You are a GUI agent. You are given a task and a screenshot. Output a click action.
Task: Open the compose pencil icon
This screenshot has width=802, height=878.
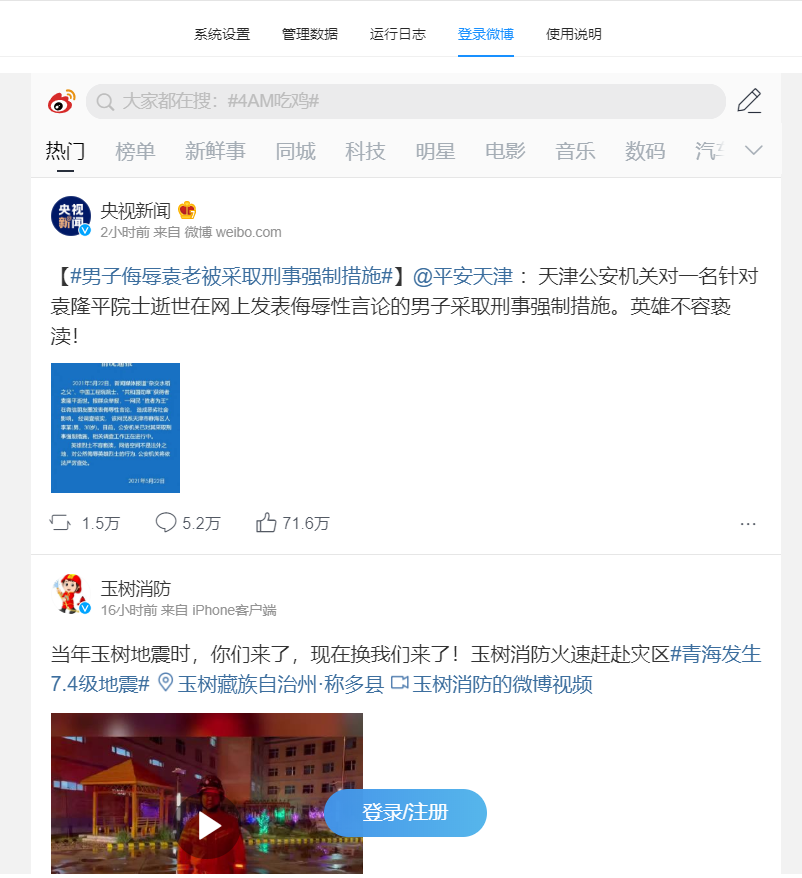pos(748,101)
